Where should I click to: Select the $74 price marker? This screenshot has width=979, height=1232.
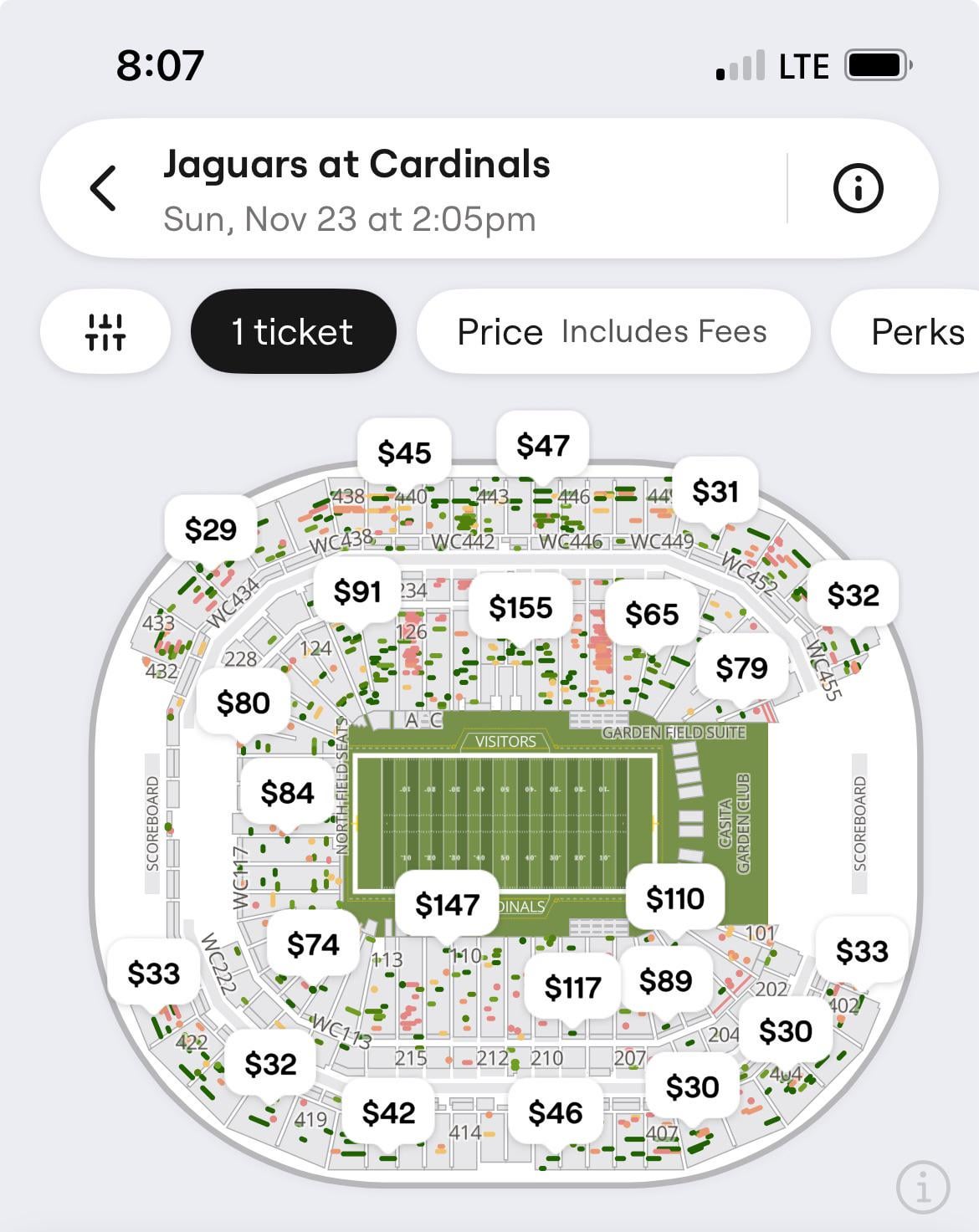[313, 945]
